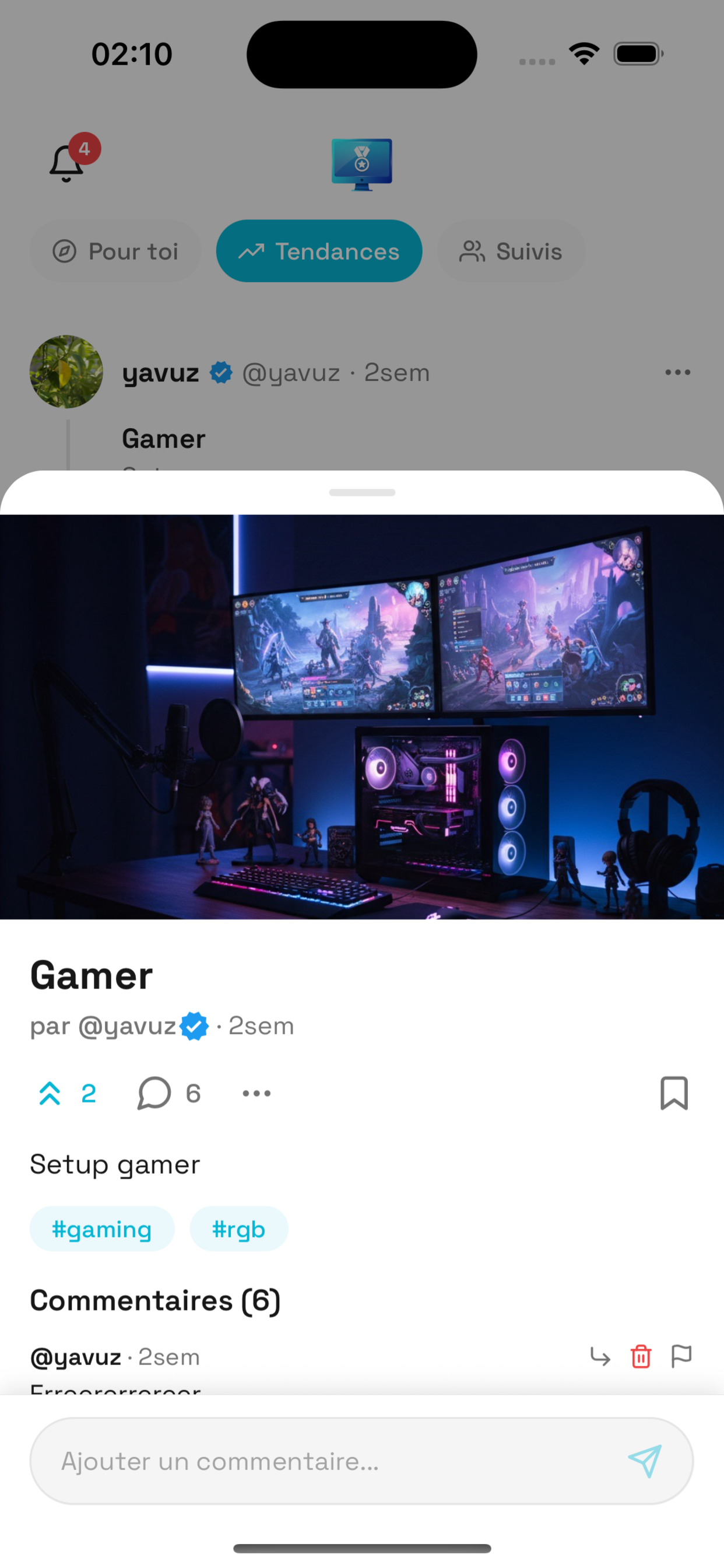Image resolution: width=724 pixels, height=1568 pixels.
Task: Open @yavuz profile from the post byline
Action: (x=126, y=1026)
